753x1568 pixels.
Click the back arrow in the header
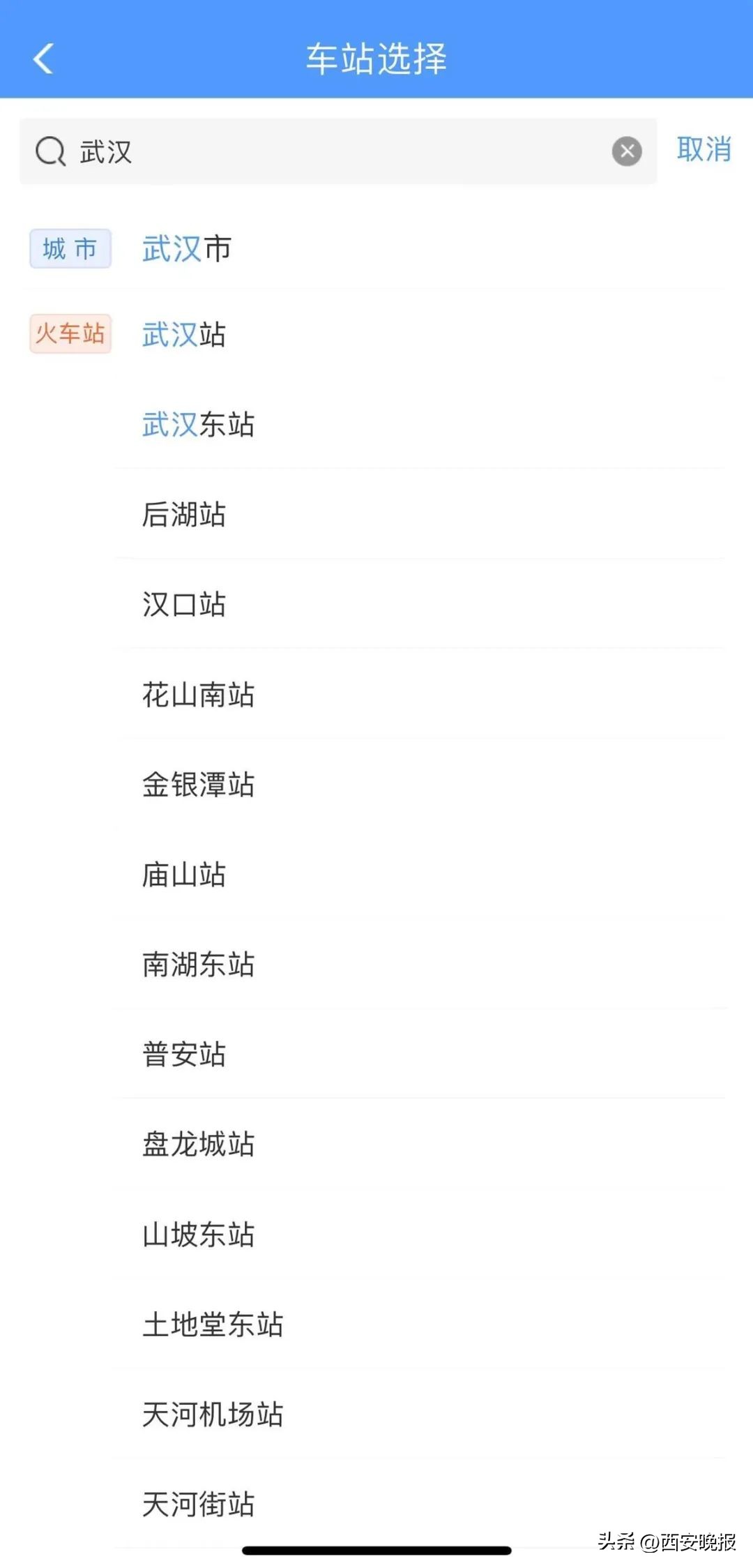(x=43, y=59)
